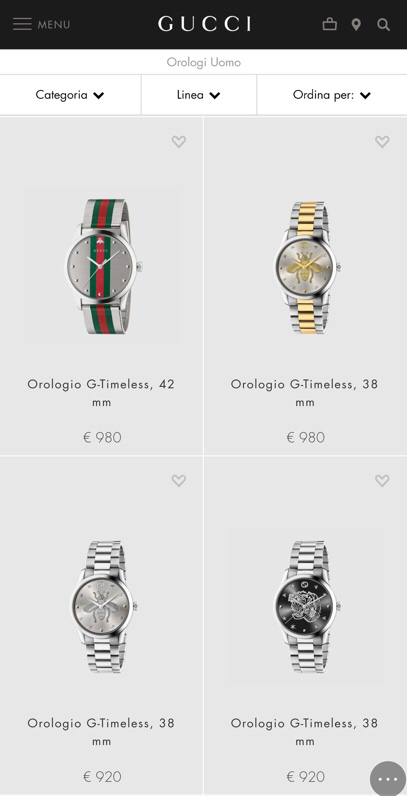Tap the round three-dots chat button
Viewport: 407px width, 796px height.
[388, 779]
